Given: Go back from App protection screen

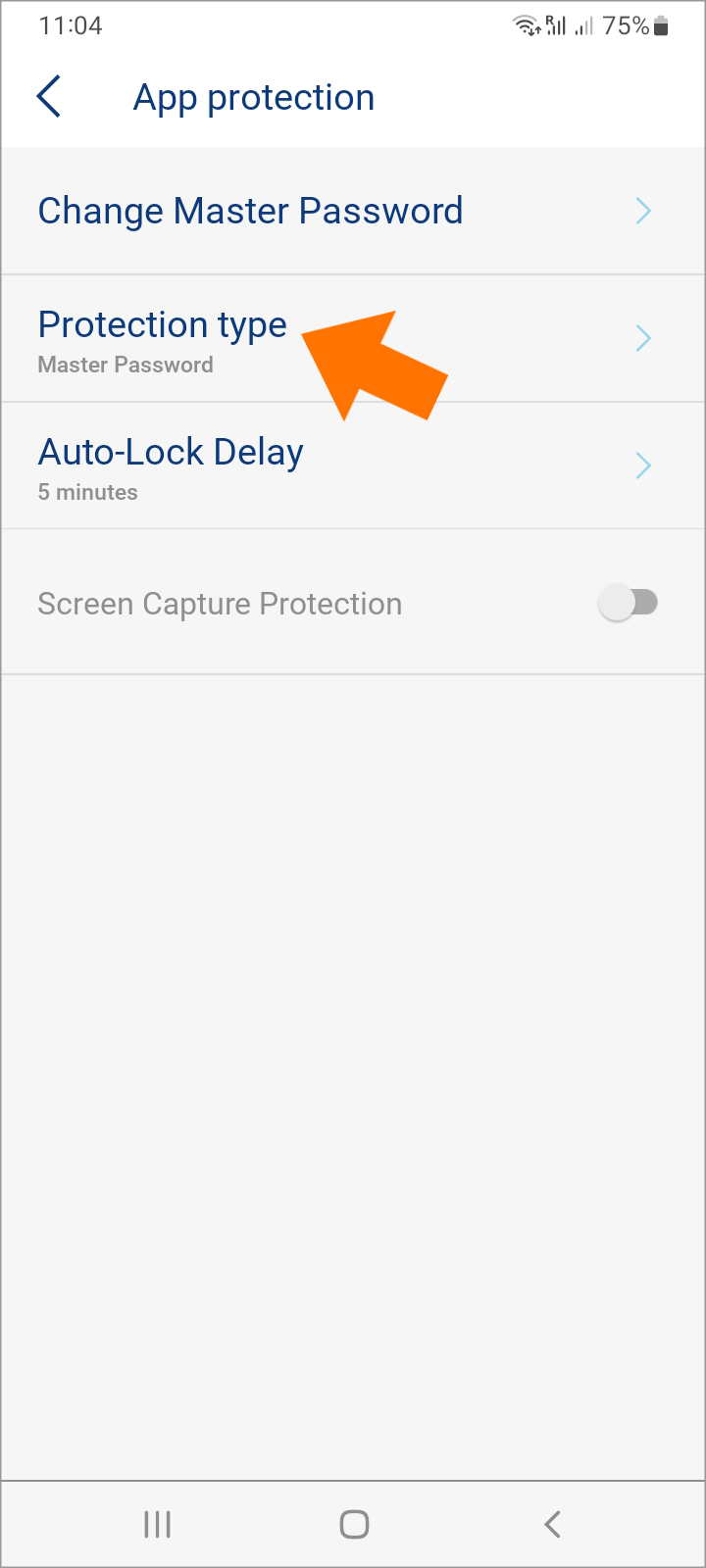Looking at the screenshot, I should [x=49, y=97].
